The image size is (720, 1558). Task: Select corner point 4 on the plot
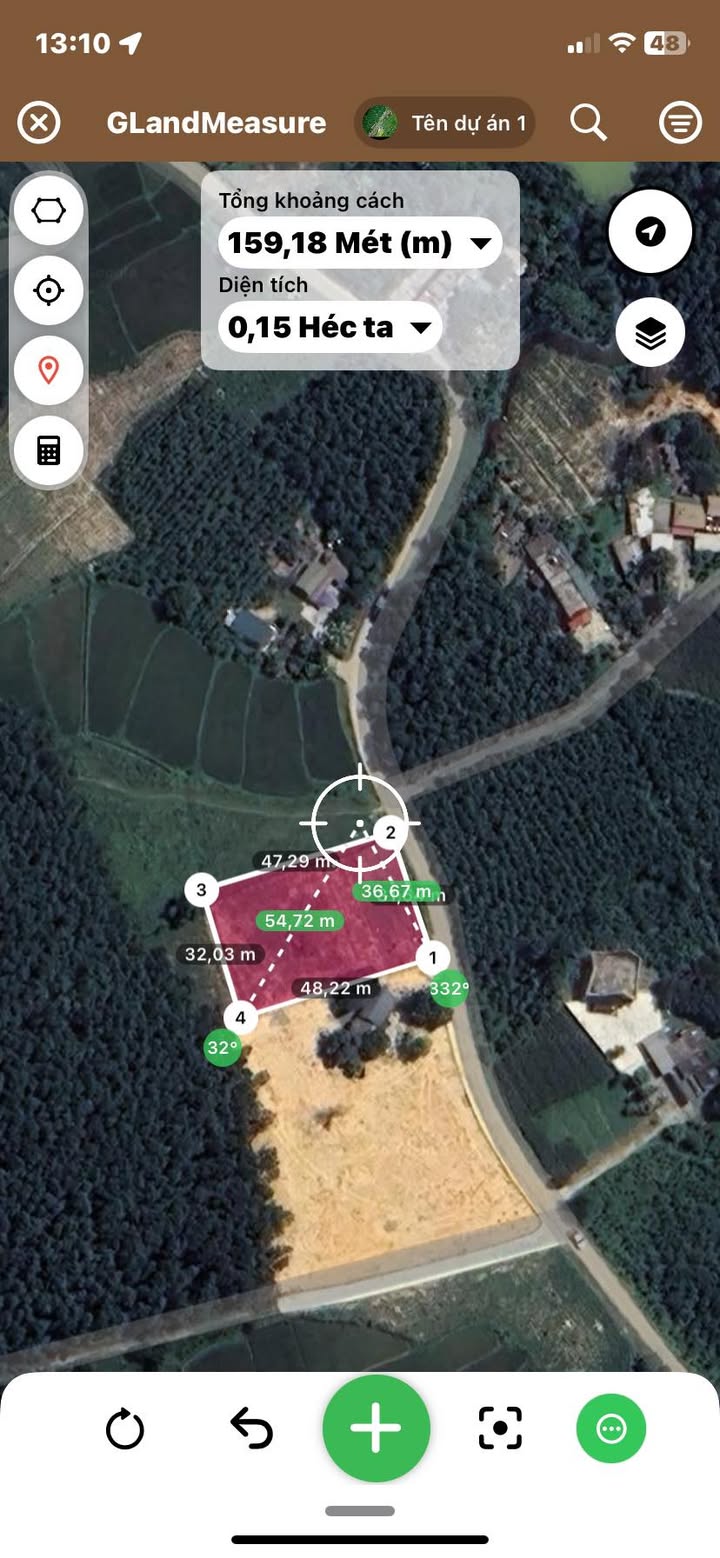(240, 1018)
